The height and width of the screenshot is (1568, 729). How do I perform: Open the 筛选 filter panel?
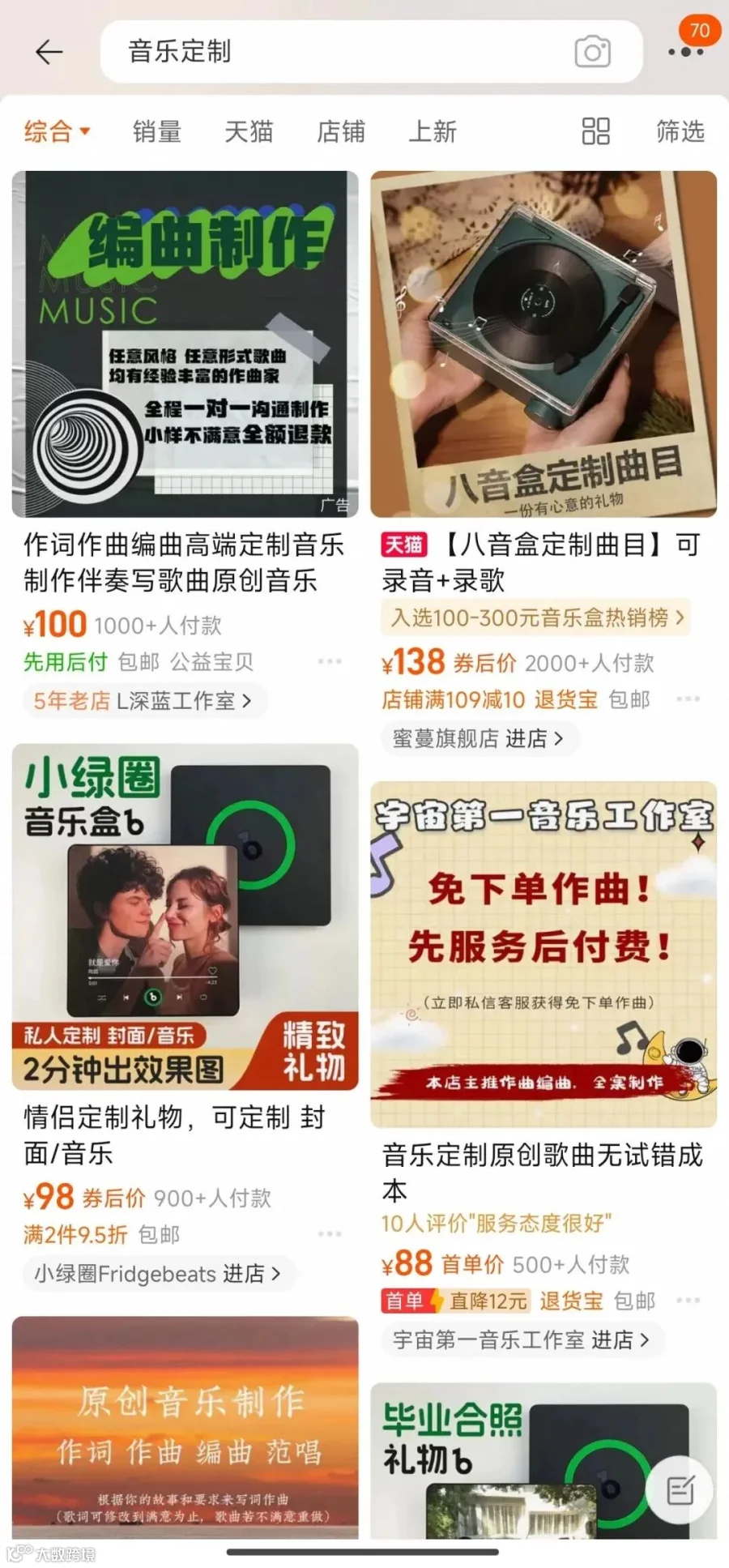(x=680, y=131)
